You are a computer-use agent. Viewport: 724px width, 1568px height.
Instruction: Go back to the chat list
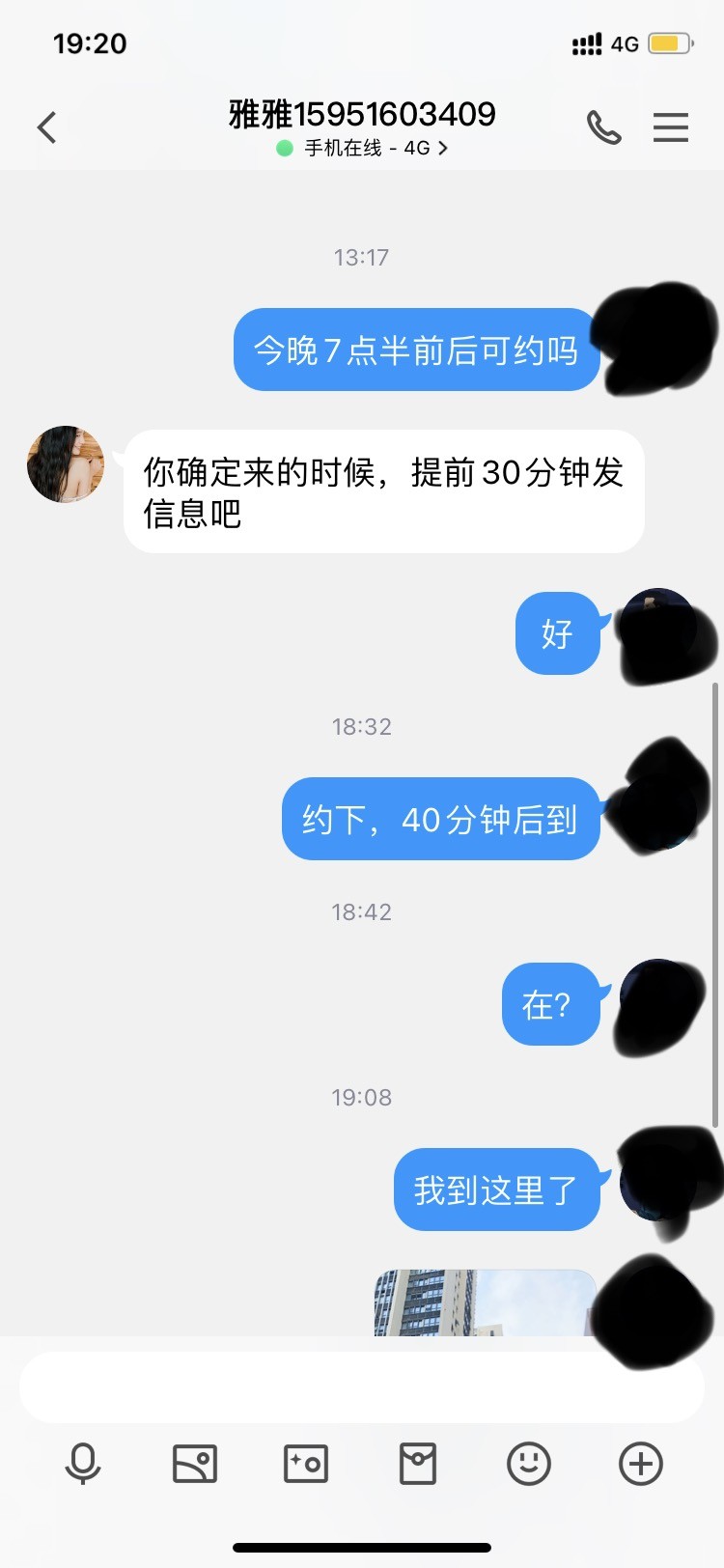(46, 127)
